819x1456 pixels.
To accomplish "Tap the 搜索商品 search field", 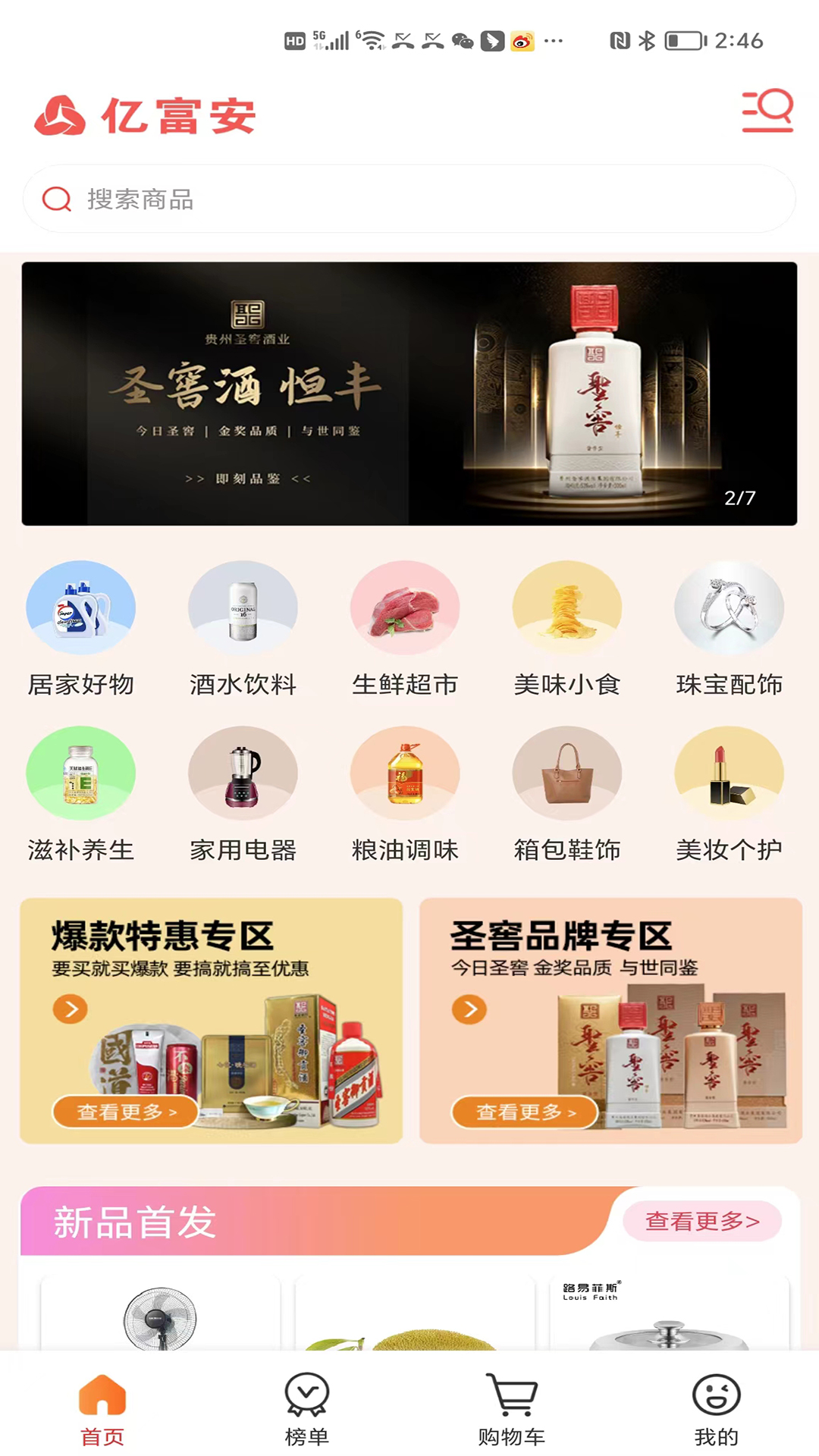I will 409,199.
